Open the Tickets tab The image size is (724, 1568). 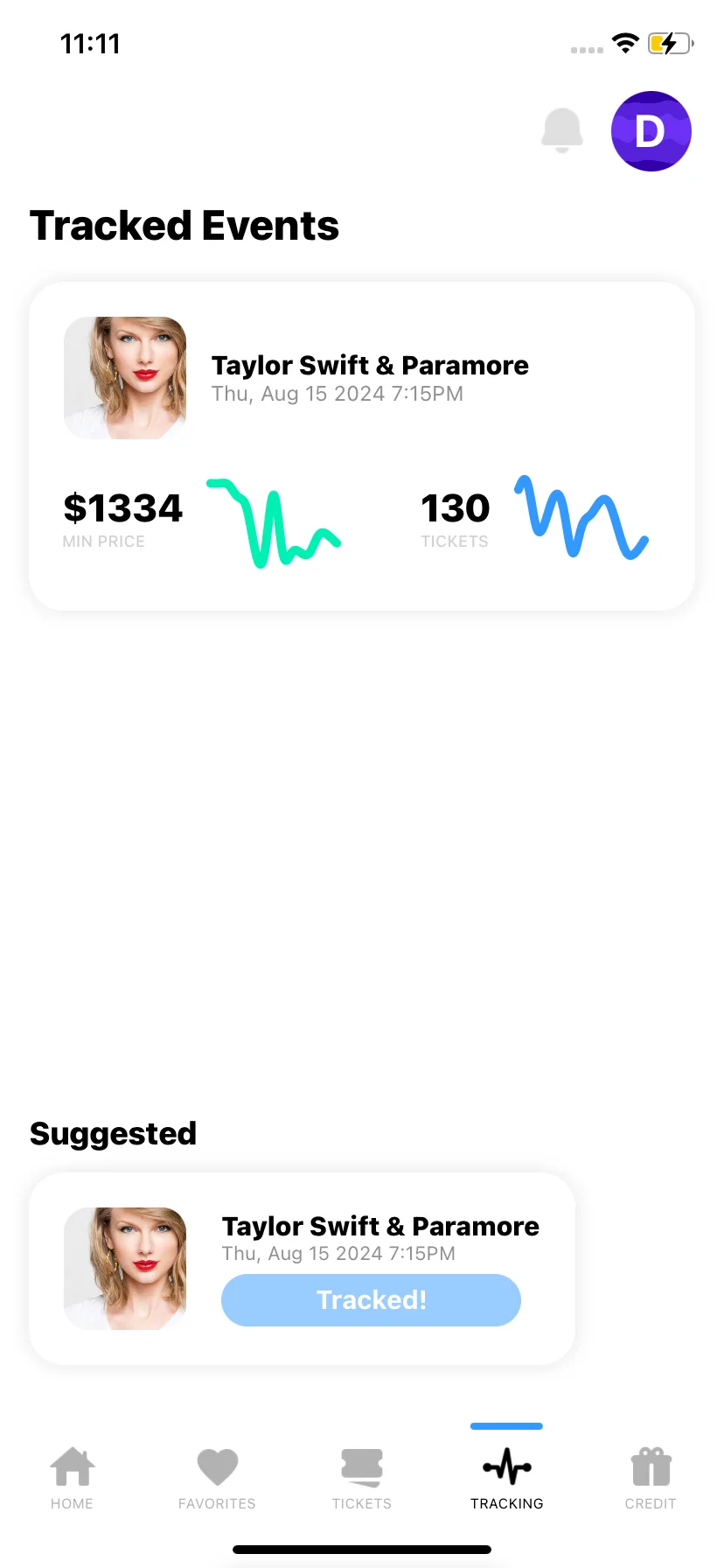tap(361, 1478)
